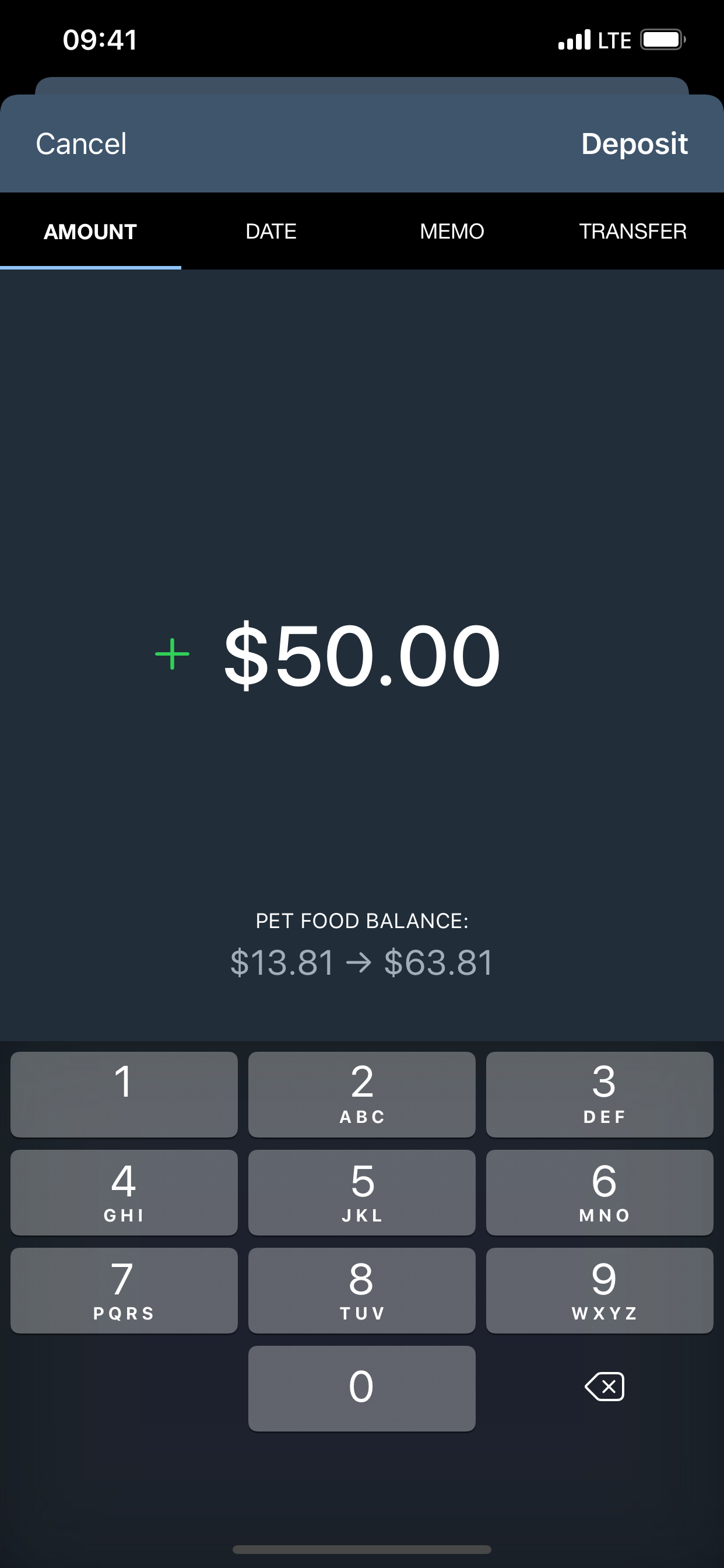Delete the last digit with backspace

point(604,1387)
